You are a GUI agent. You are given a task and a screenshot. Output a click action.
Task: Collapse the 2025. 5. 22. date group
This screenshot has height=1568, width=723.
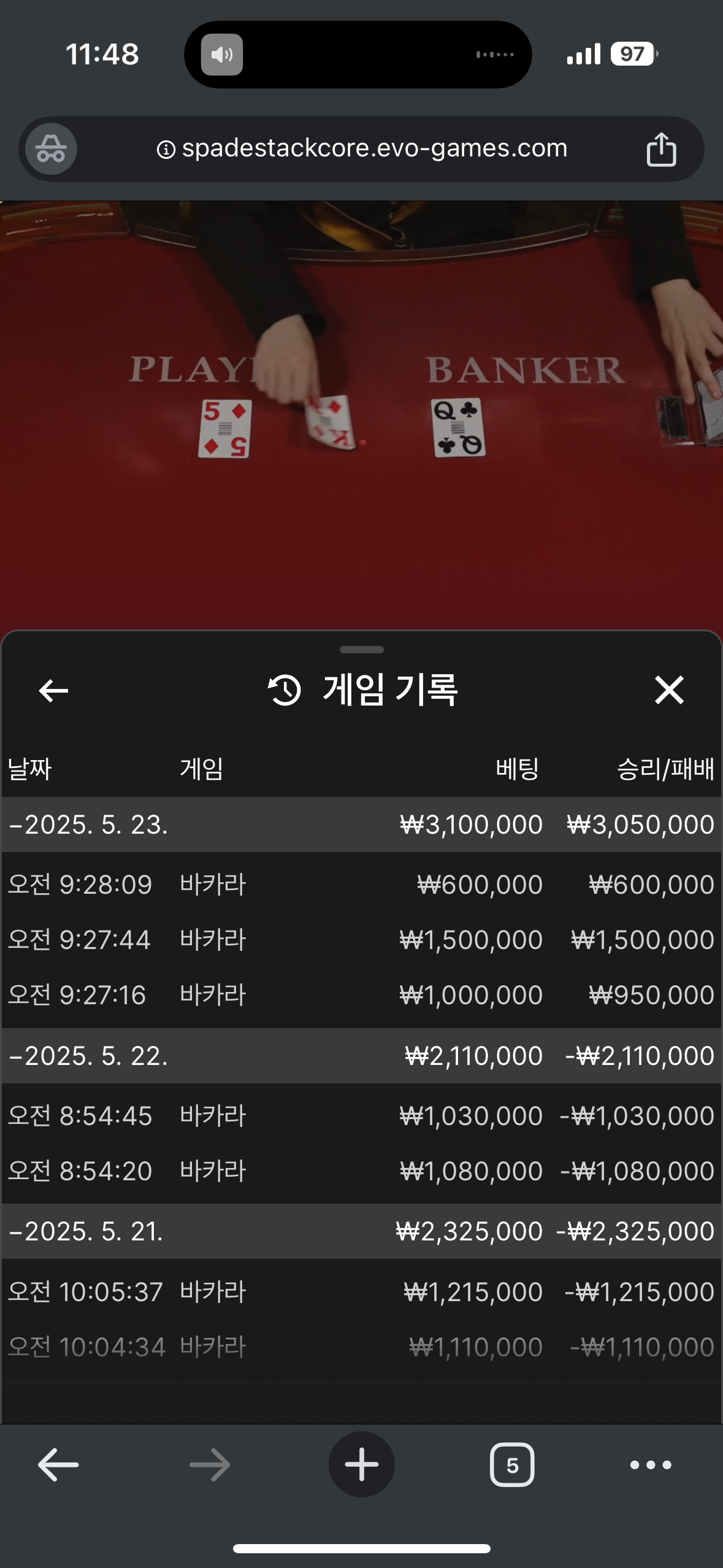tap(89, 1056)
